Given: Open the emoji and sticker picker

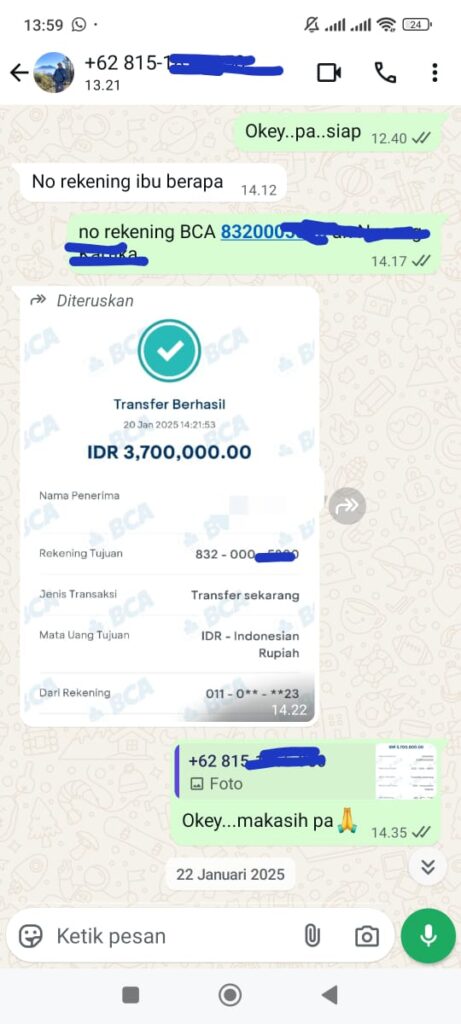Looking at the screenshot, I should pos(31,936).
